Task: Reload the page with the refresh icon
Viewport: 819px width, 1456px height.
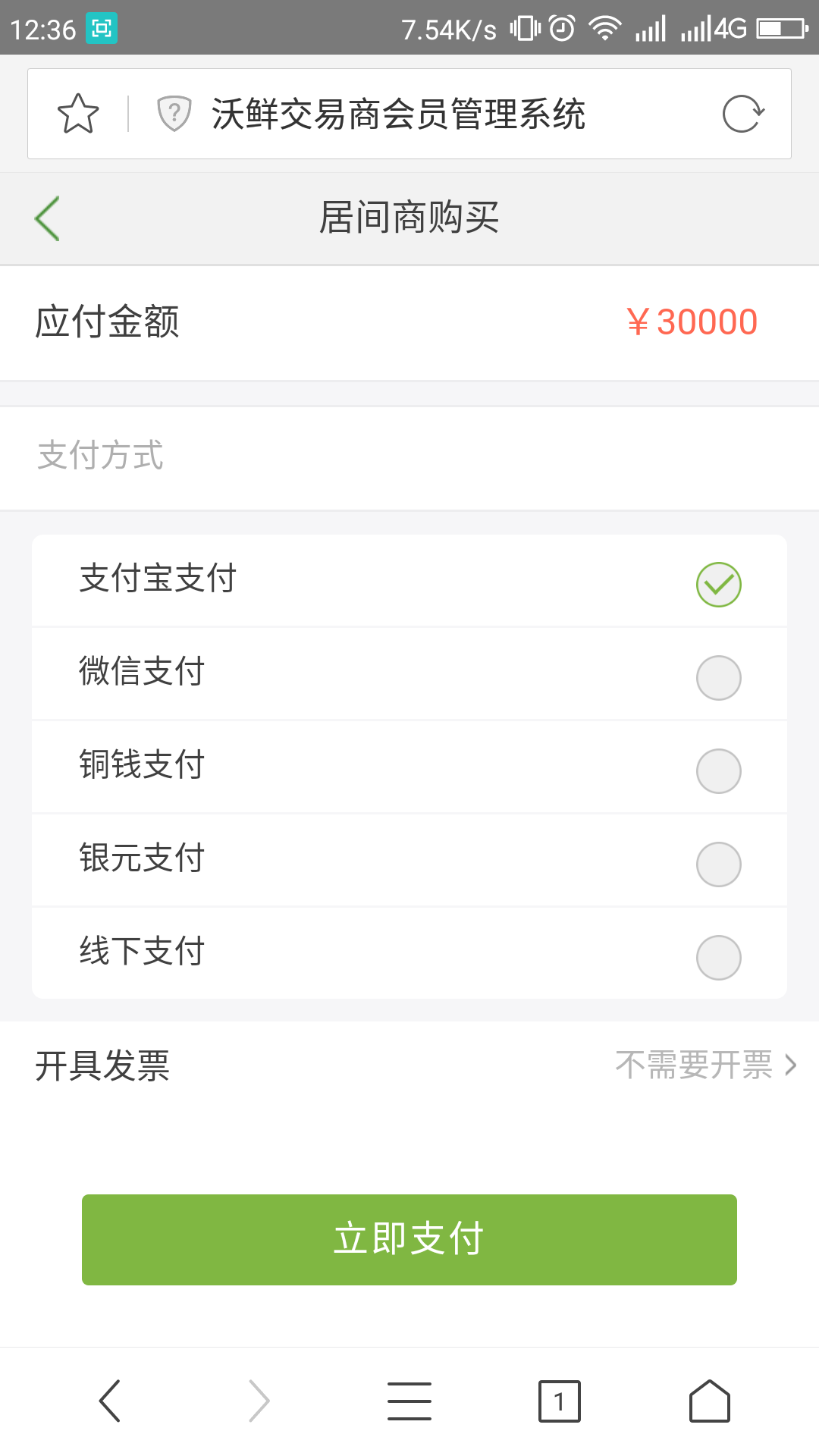Action: 742,114
